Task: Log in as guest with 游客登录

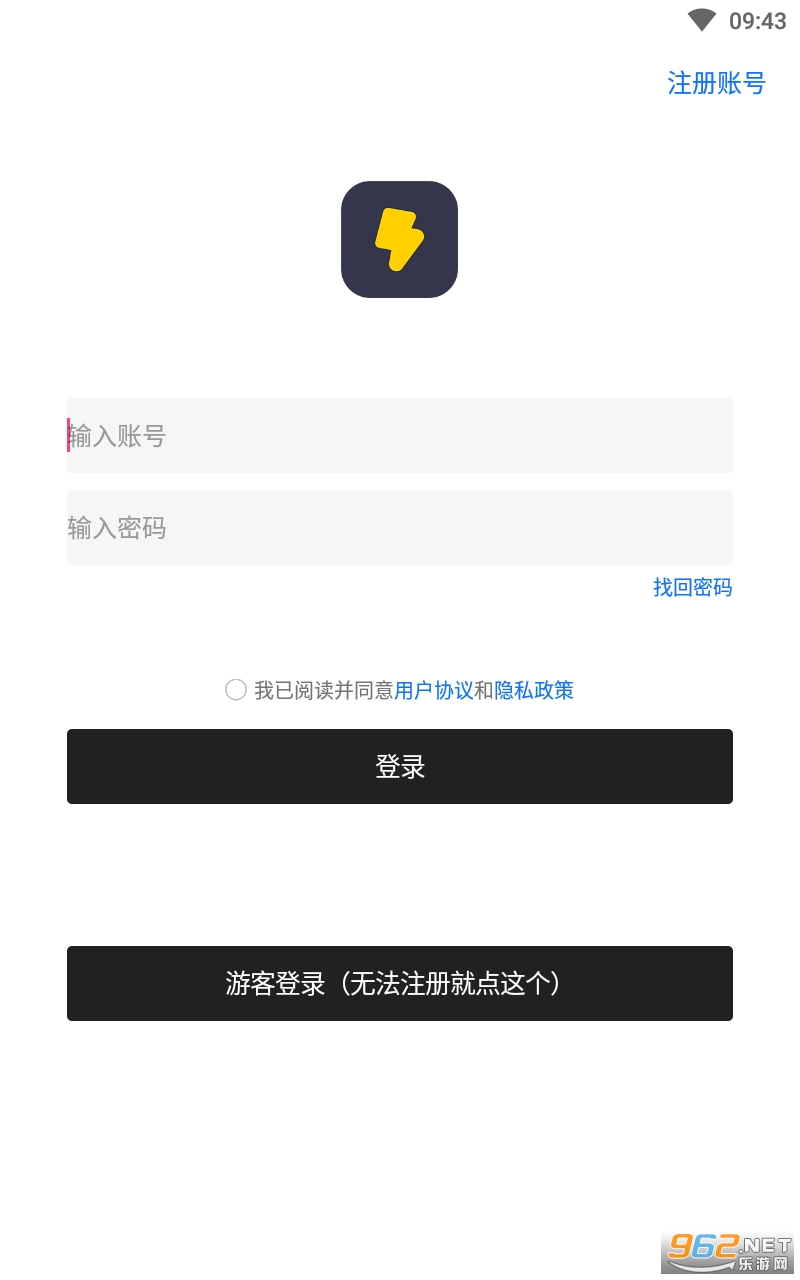Action: (x=400, y=984)
